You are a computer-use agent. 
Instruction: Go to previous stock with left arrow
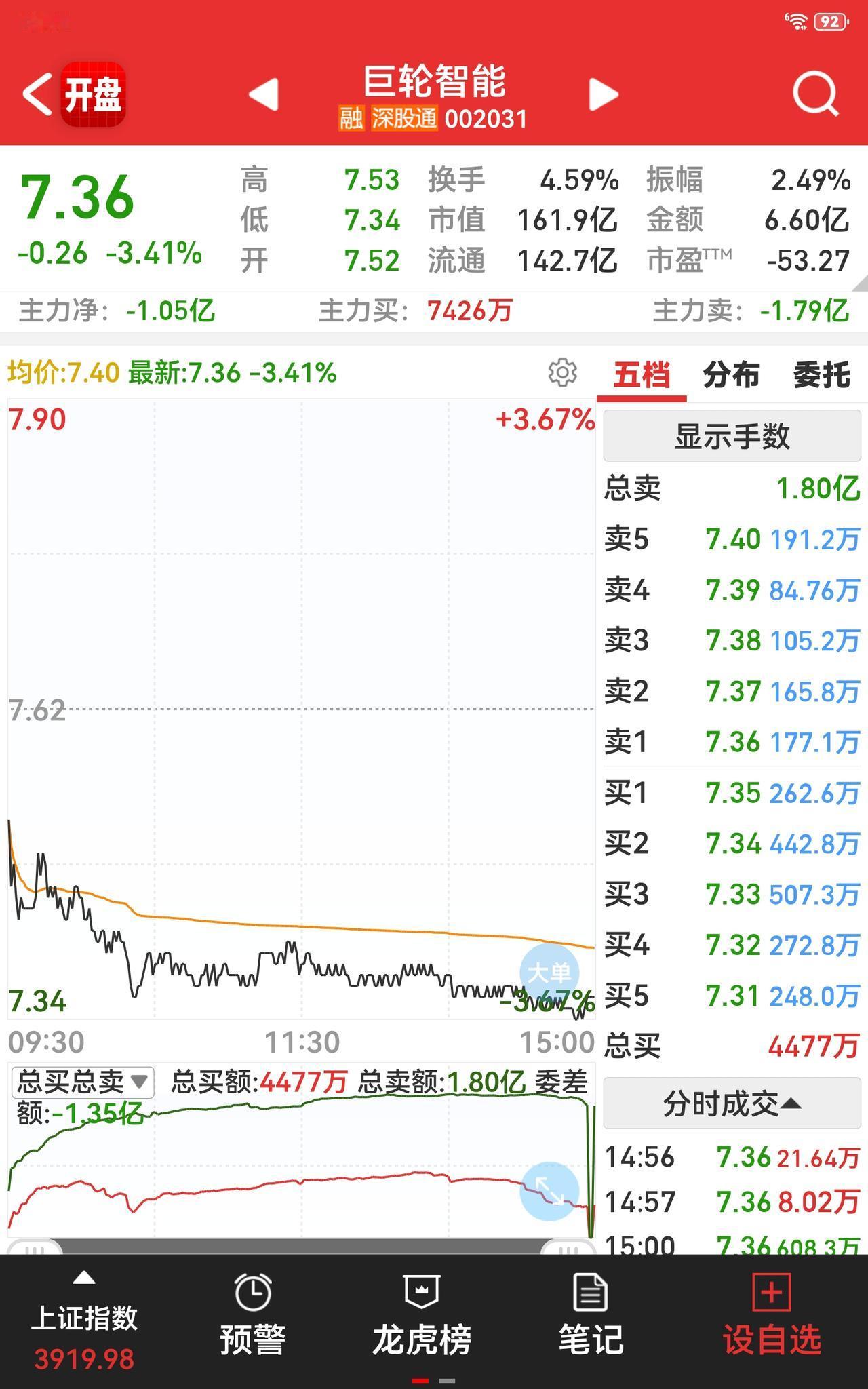[x=263, y=95]
